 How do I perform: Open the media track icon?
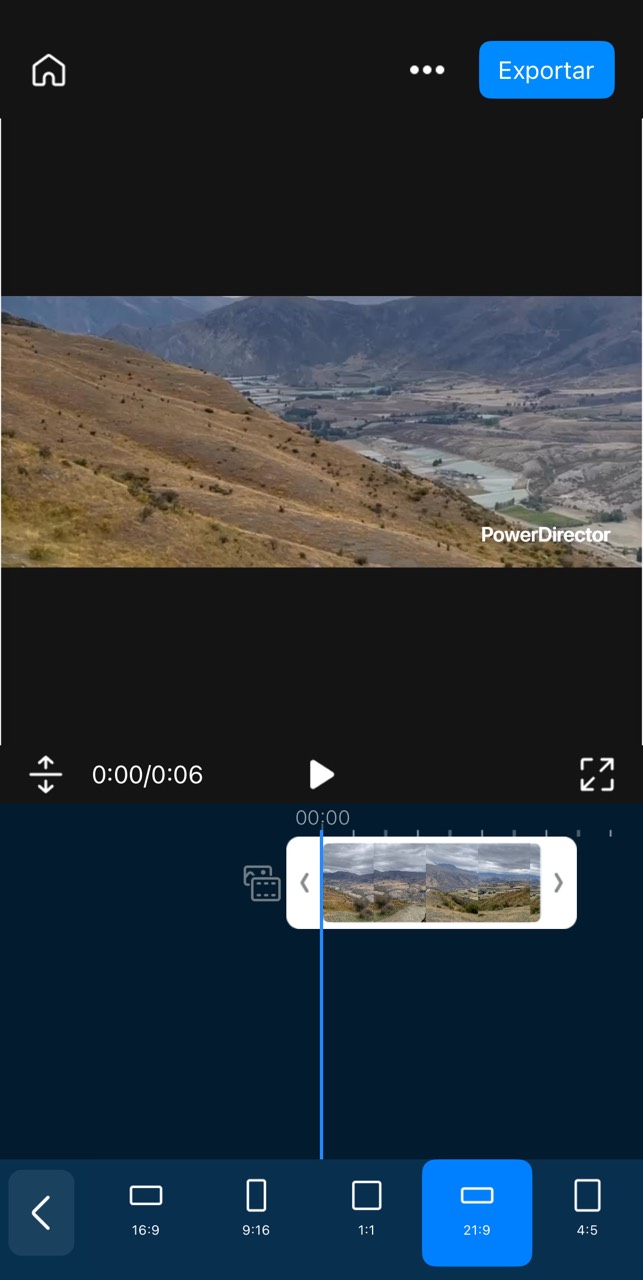[x=262, y=883]
